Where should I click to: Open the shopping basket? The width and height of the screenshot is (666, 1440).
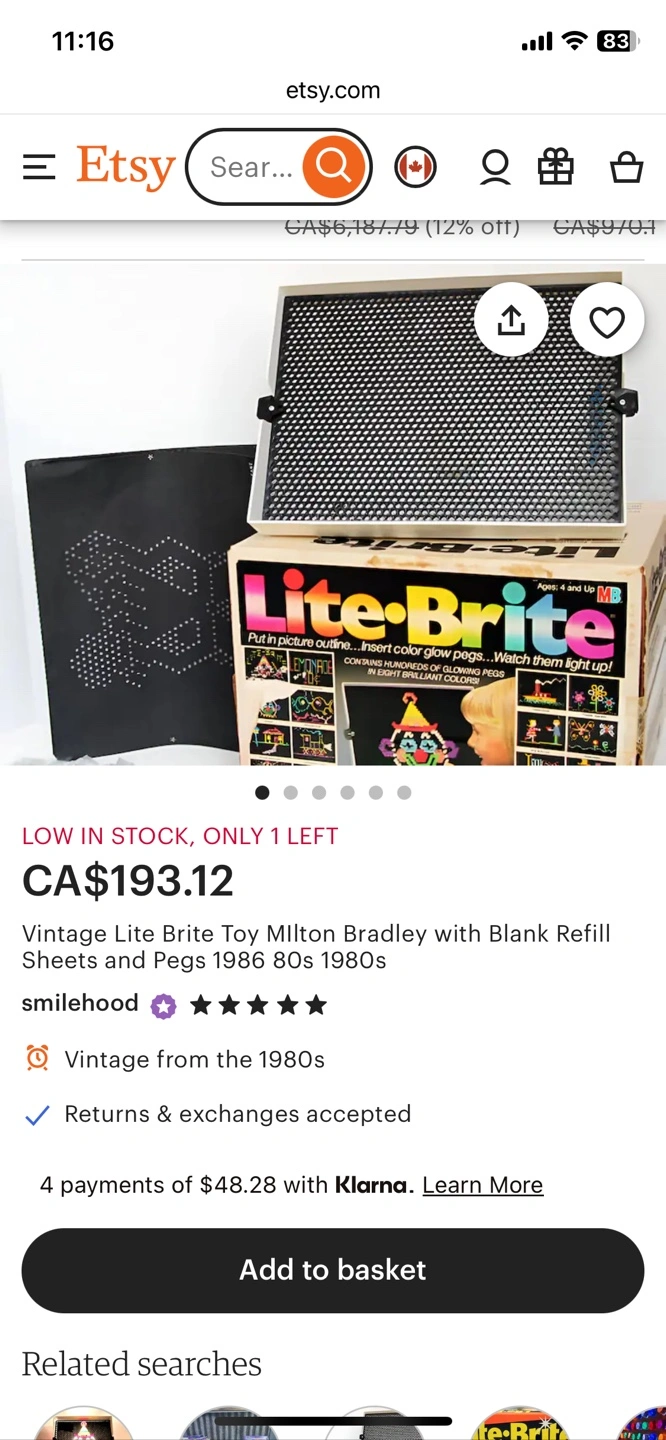point(627,167)
